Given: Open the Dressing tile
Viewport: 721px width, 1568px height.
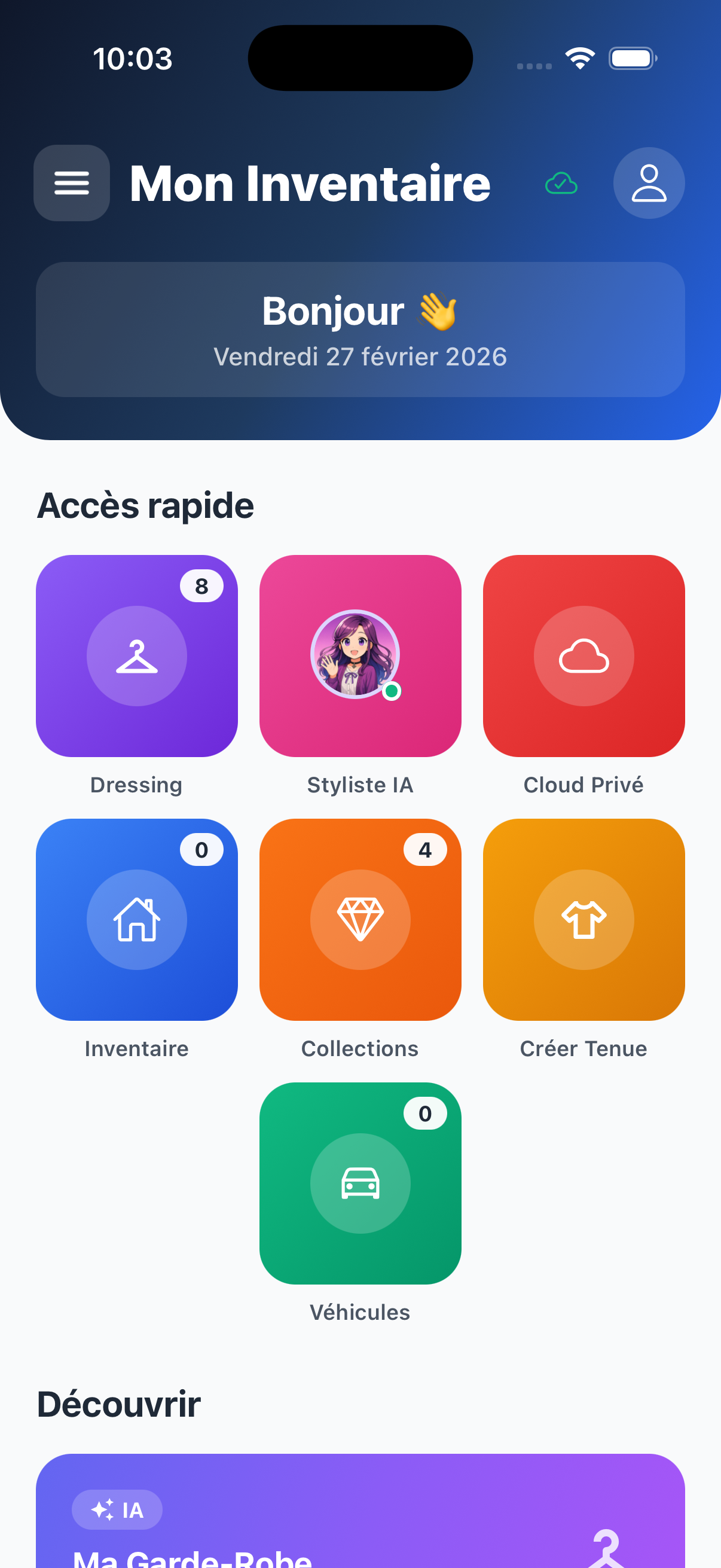Looking at the screenshot, I should (x=137, y=655).
